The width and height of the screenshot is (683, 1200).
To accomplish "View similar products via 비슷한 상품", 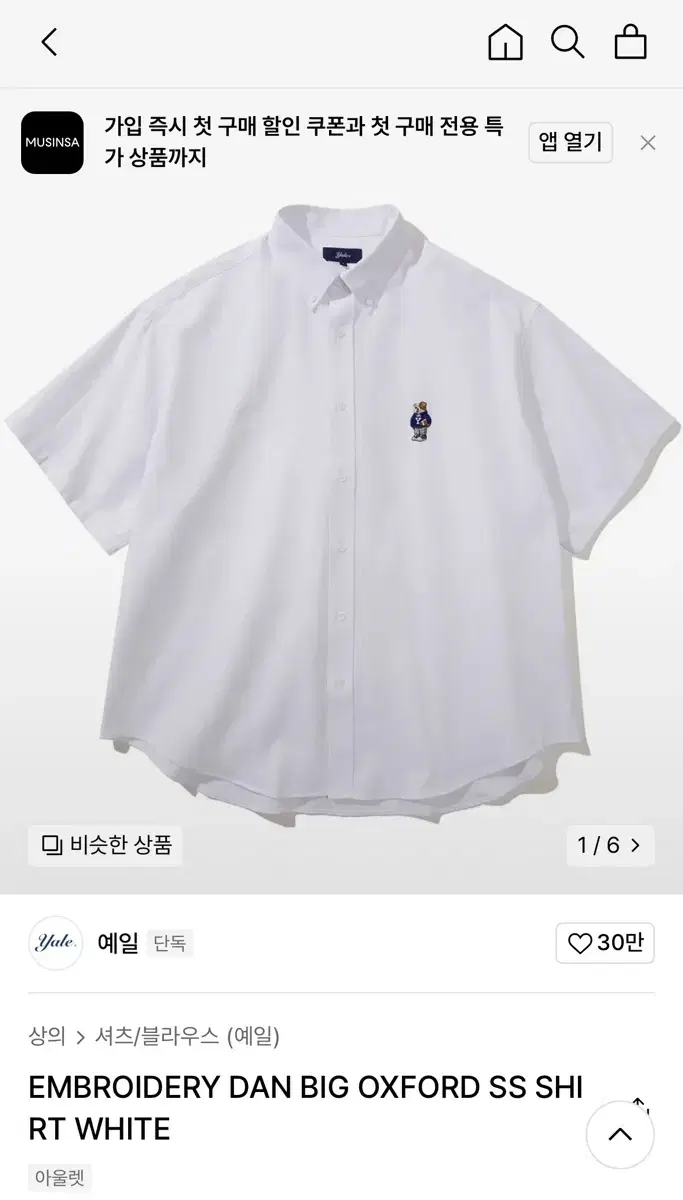I will click(107, 845).
